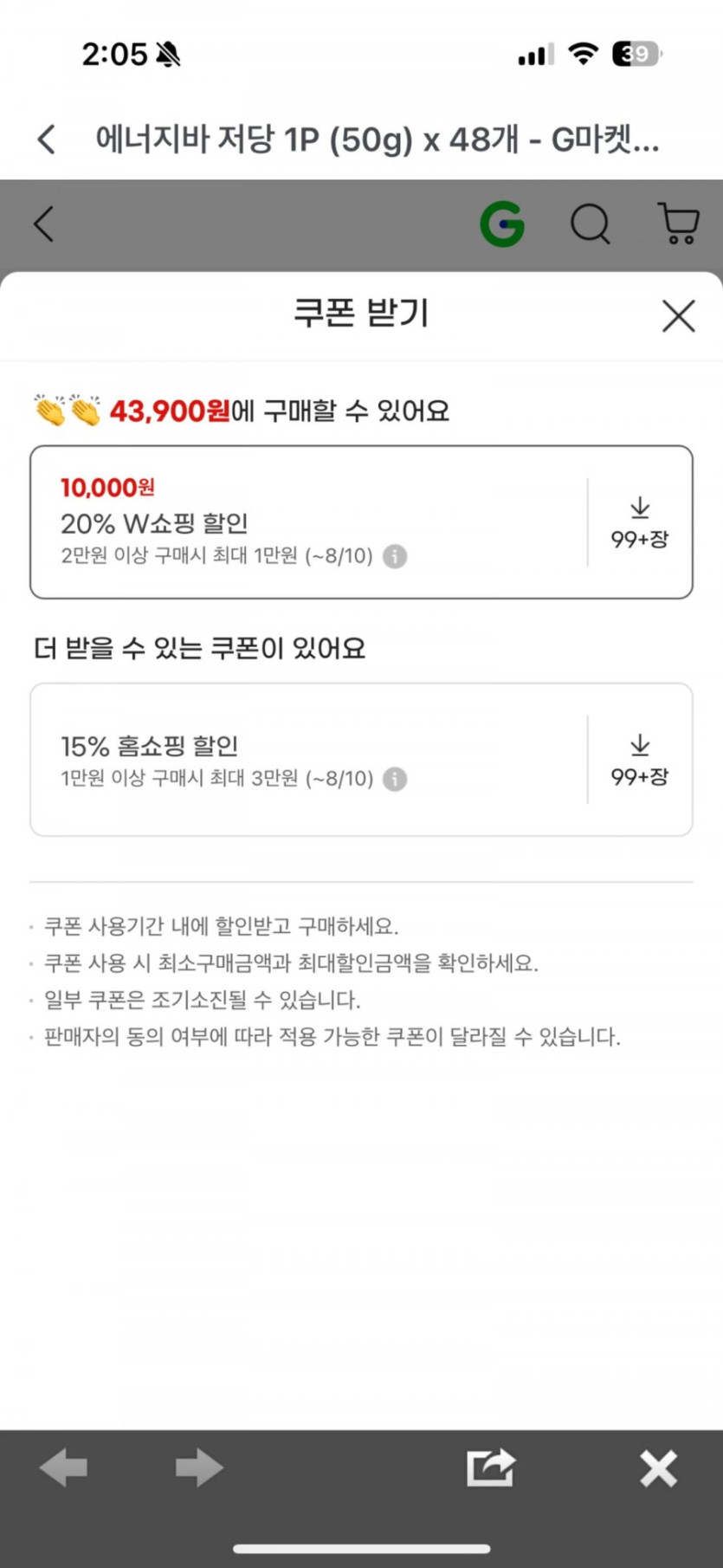The width and height of the screenshot is (723, 1568).
Task: Navigate forward using the browser toolbar arrow
Action: coord(199,1468)
